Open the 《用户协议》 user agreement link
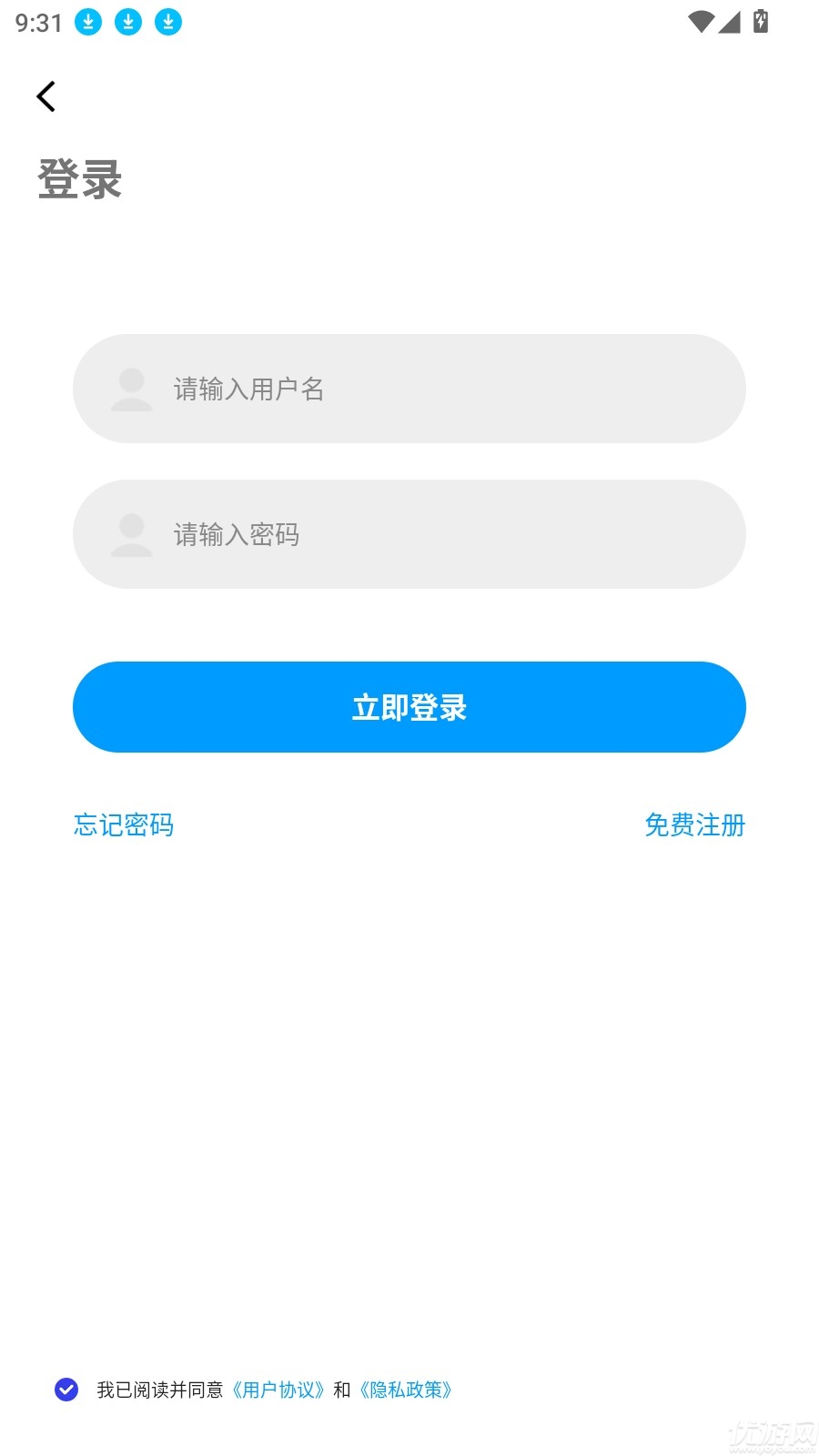 coord(278,1390)
